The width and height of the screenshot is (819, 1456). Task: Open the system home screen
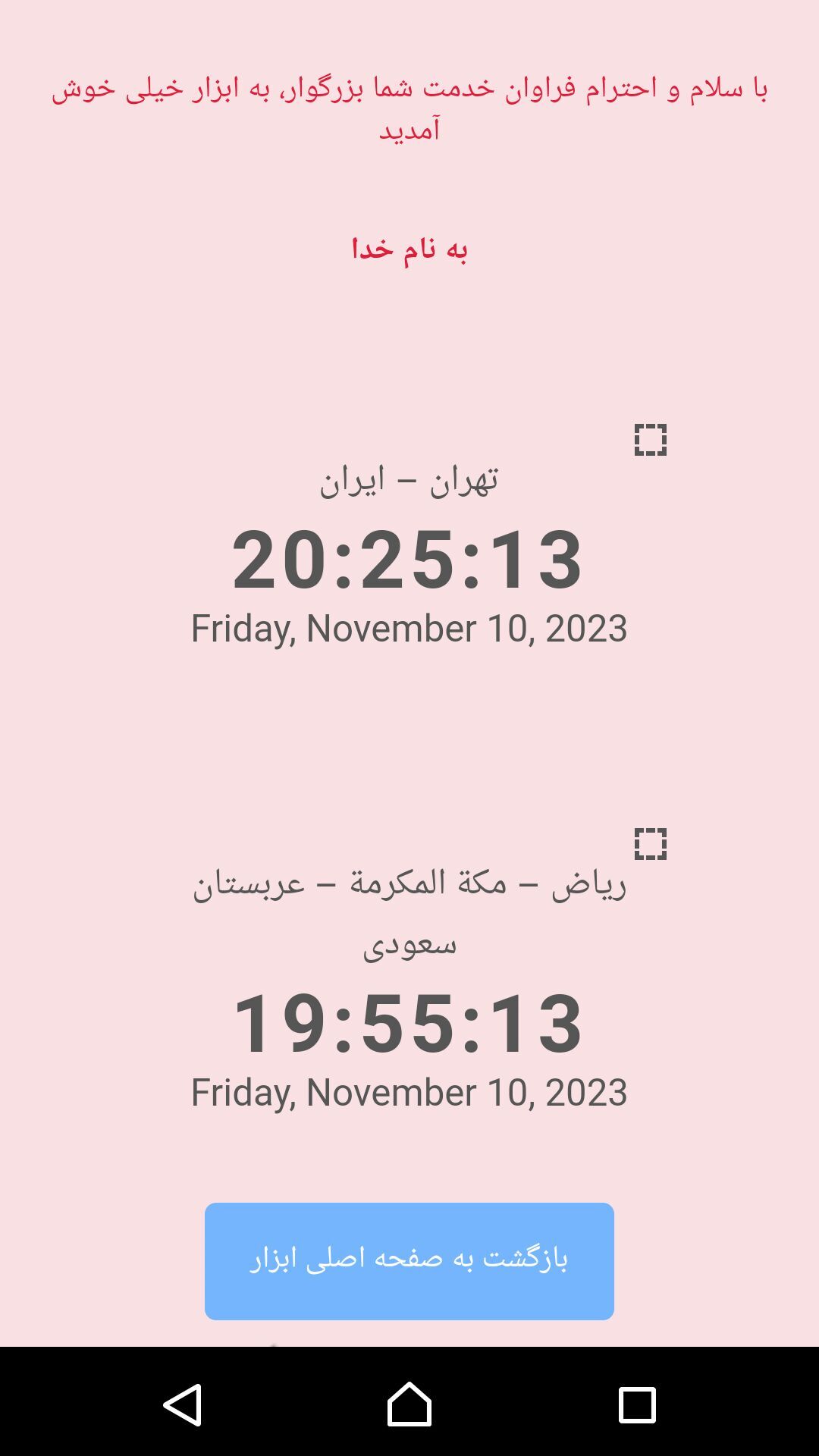(x=409, y=1404)
